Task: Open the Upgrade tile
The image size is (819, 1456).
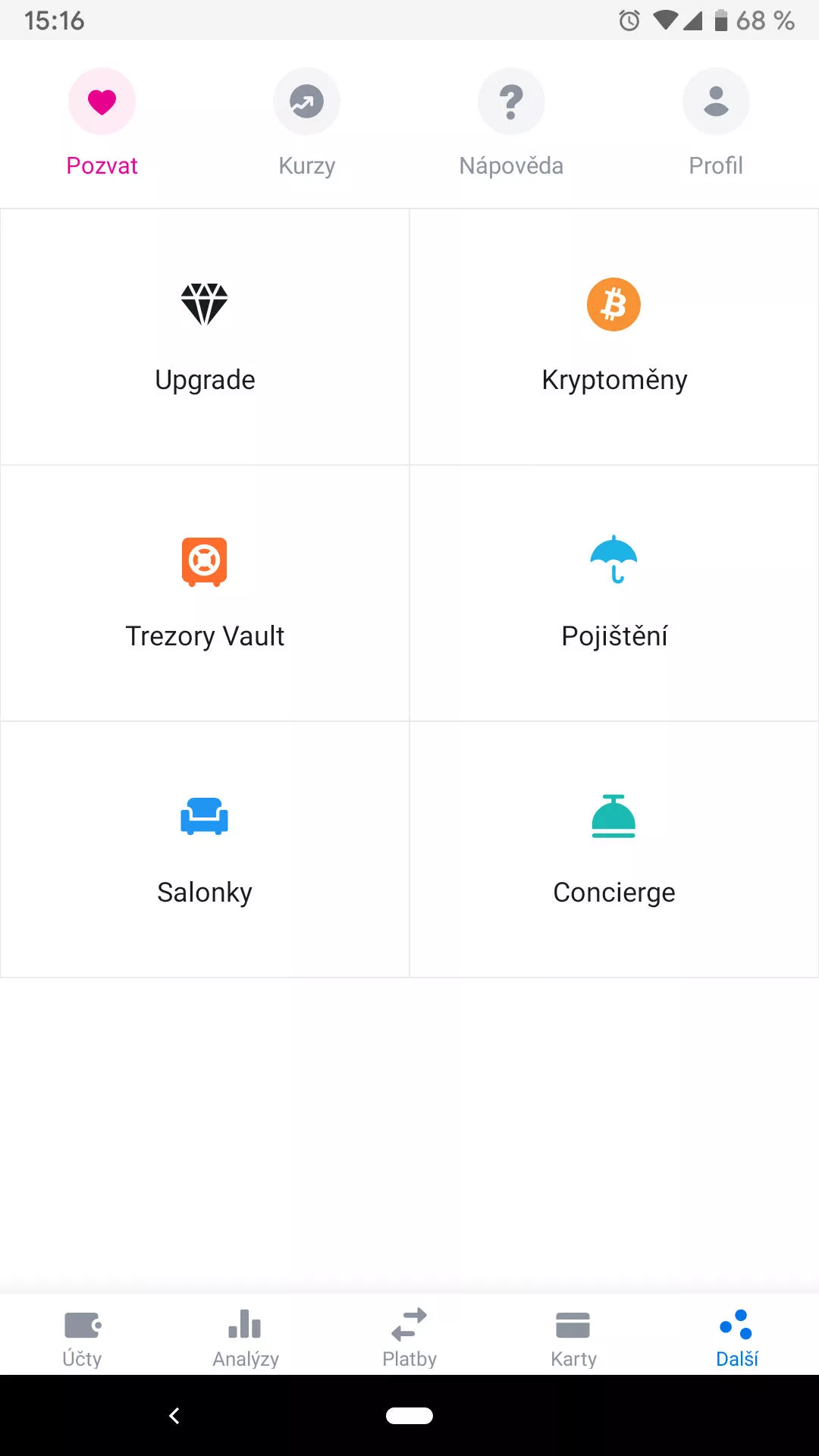Action: tap(205, 337)
